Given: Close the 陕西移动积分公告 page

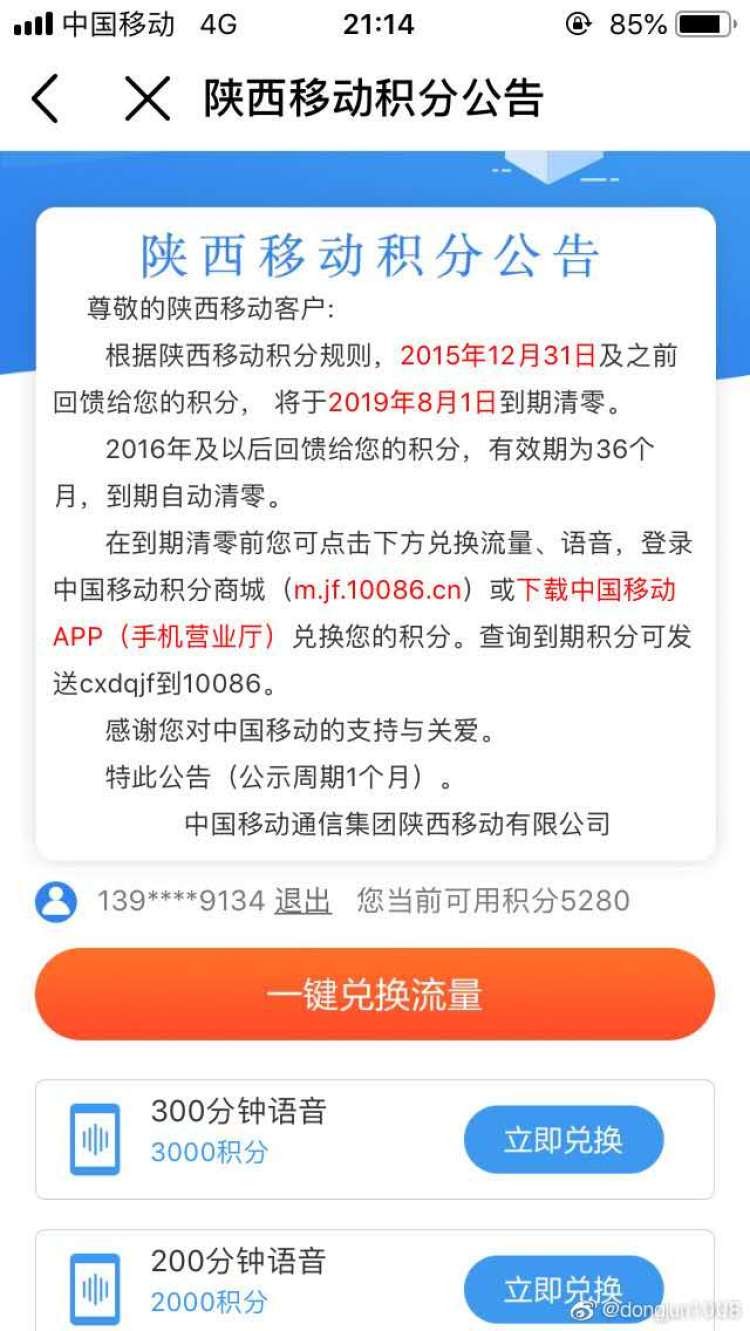Looking at the screenshot, I should click(x=147, y=99).
